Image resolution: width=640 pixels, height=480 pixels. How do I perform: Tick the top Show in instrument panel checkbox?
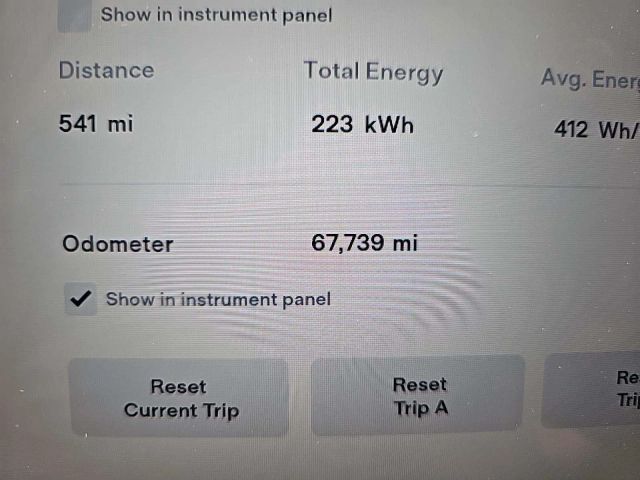[x=74, y=14]
